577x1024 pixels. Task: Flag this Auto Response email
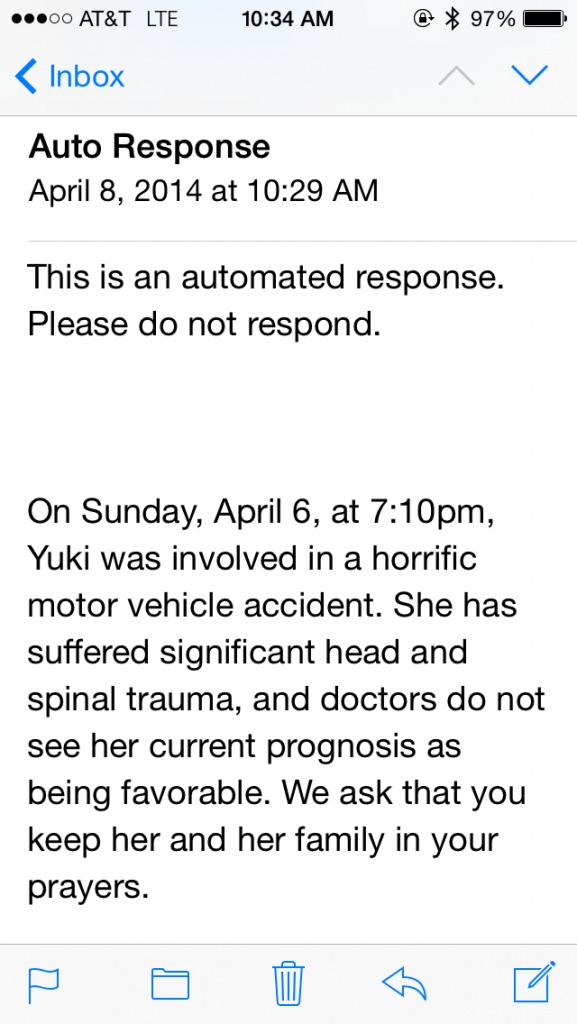tap(44, 985)
